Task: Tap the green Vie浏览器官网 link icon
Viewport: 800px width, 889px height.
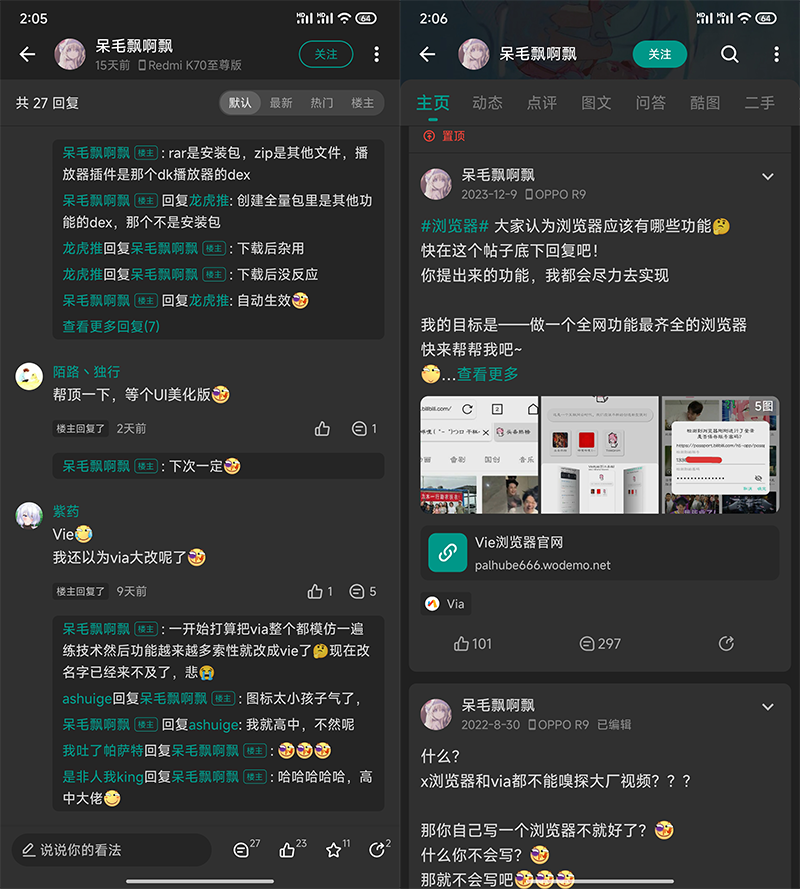Action: [x=446, y=551]
